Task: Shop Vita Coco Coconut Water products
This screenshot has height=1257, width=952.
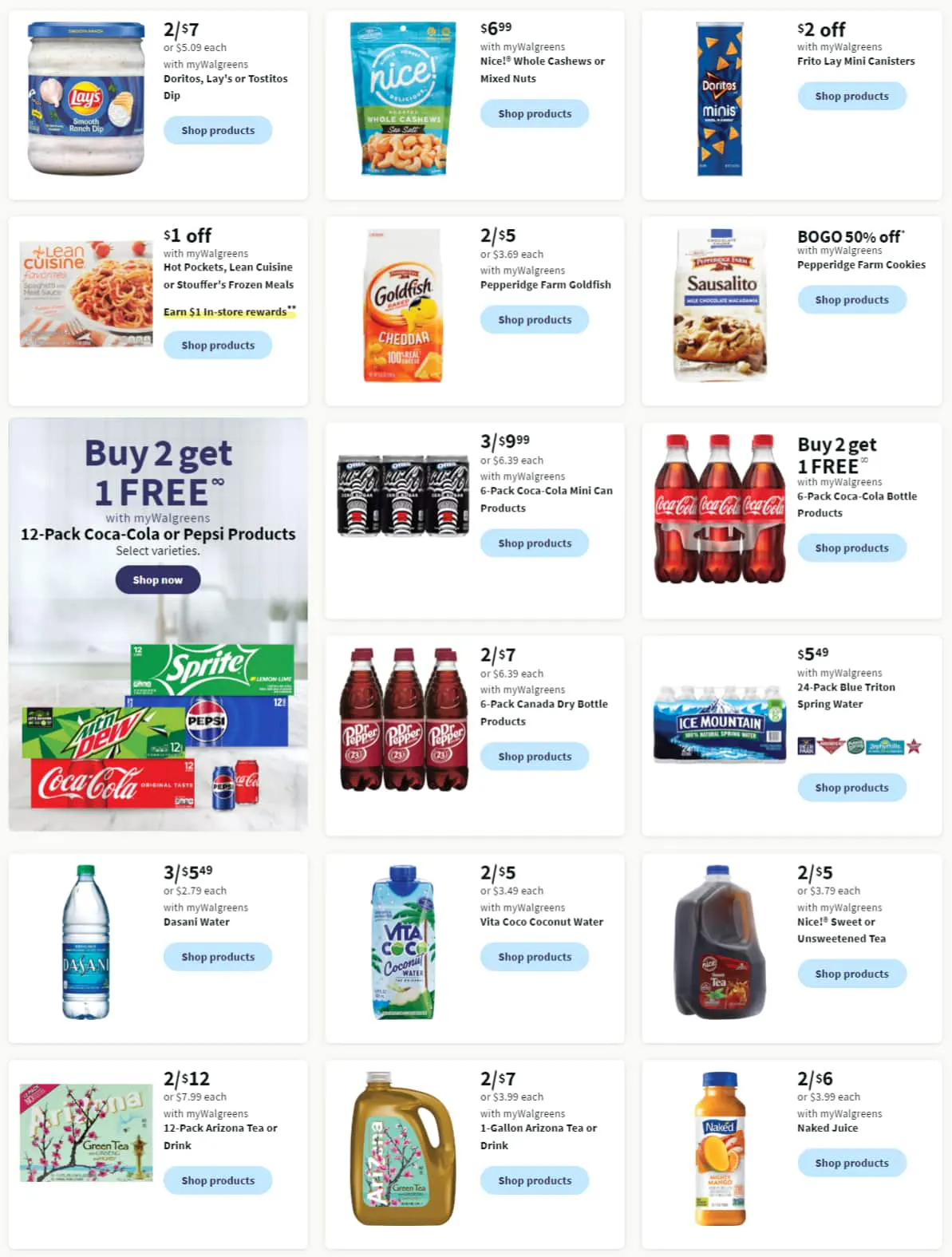Action: pos(534,956)
